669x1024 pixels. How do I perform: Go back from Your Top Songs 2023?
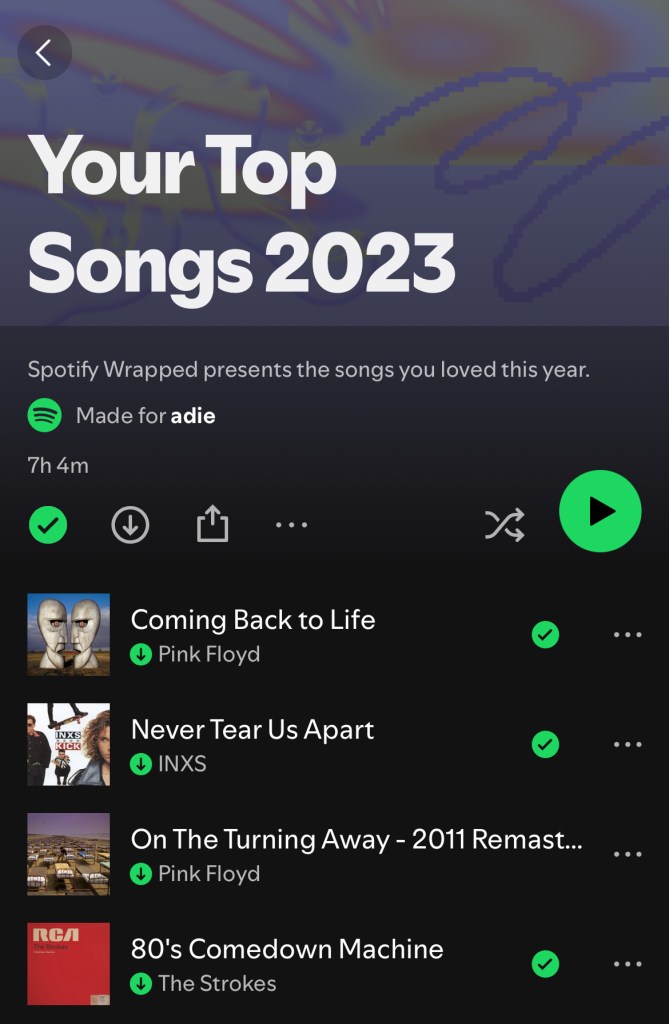(44, 53)
